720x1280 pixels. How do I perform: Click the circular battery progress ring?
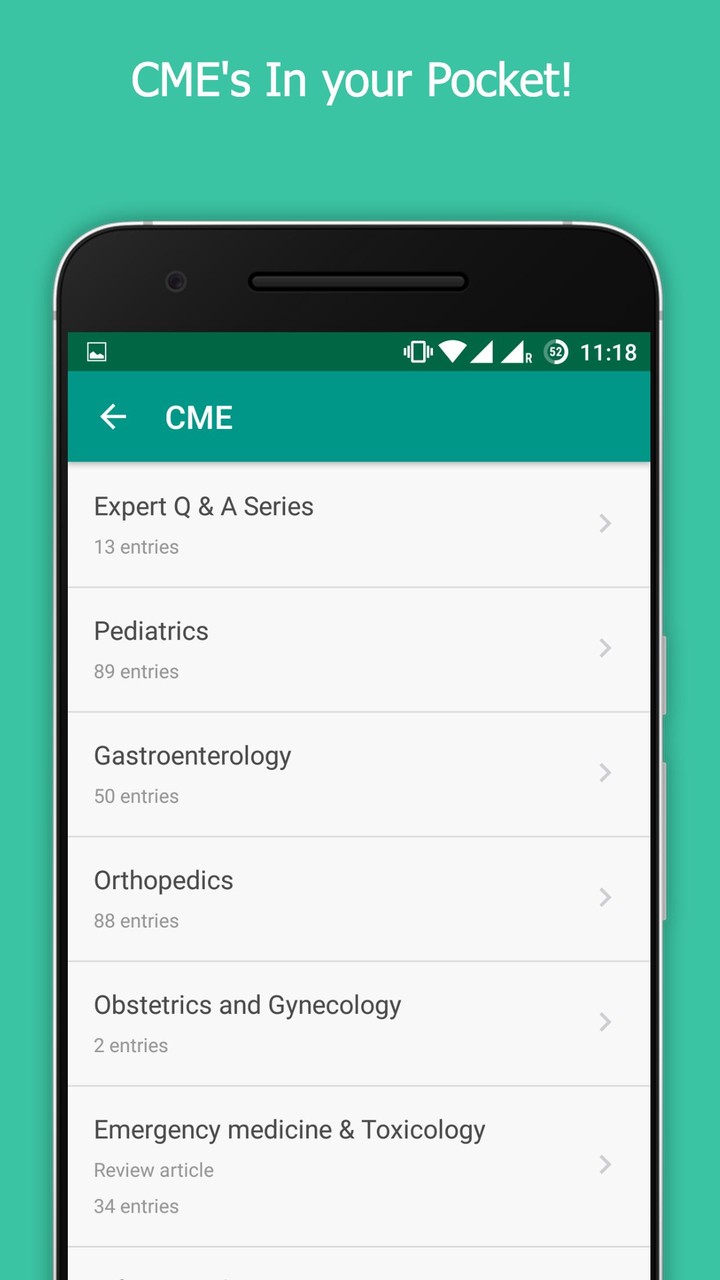(x=556, y=352)
